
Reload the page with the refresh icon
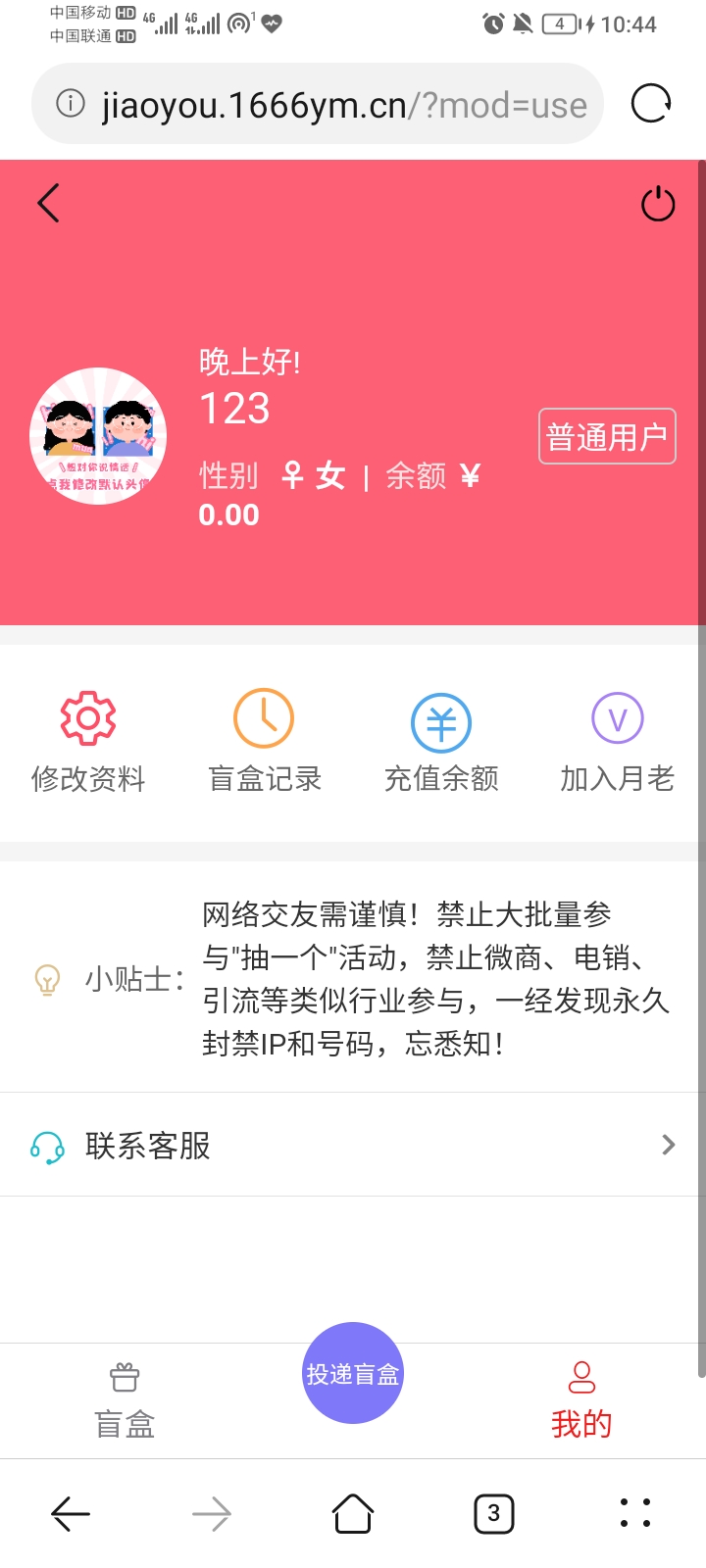(x=651, y=104)
